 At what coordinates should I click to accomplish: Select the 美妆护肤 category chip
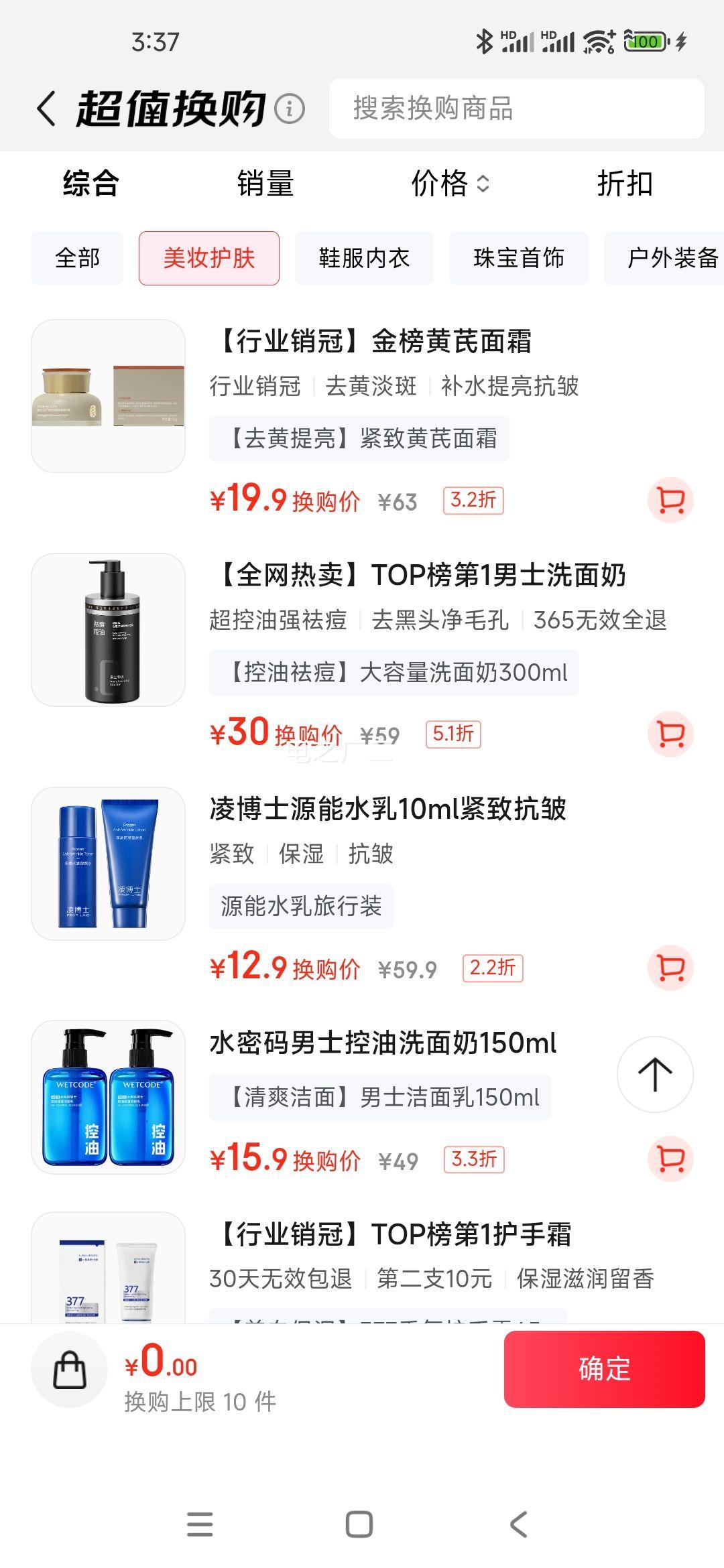209,258
